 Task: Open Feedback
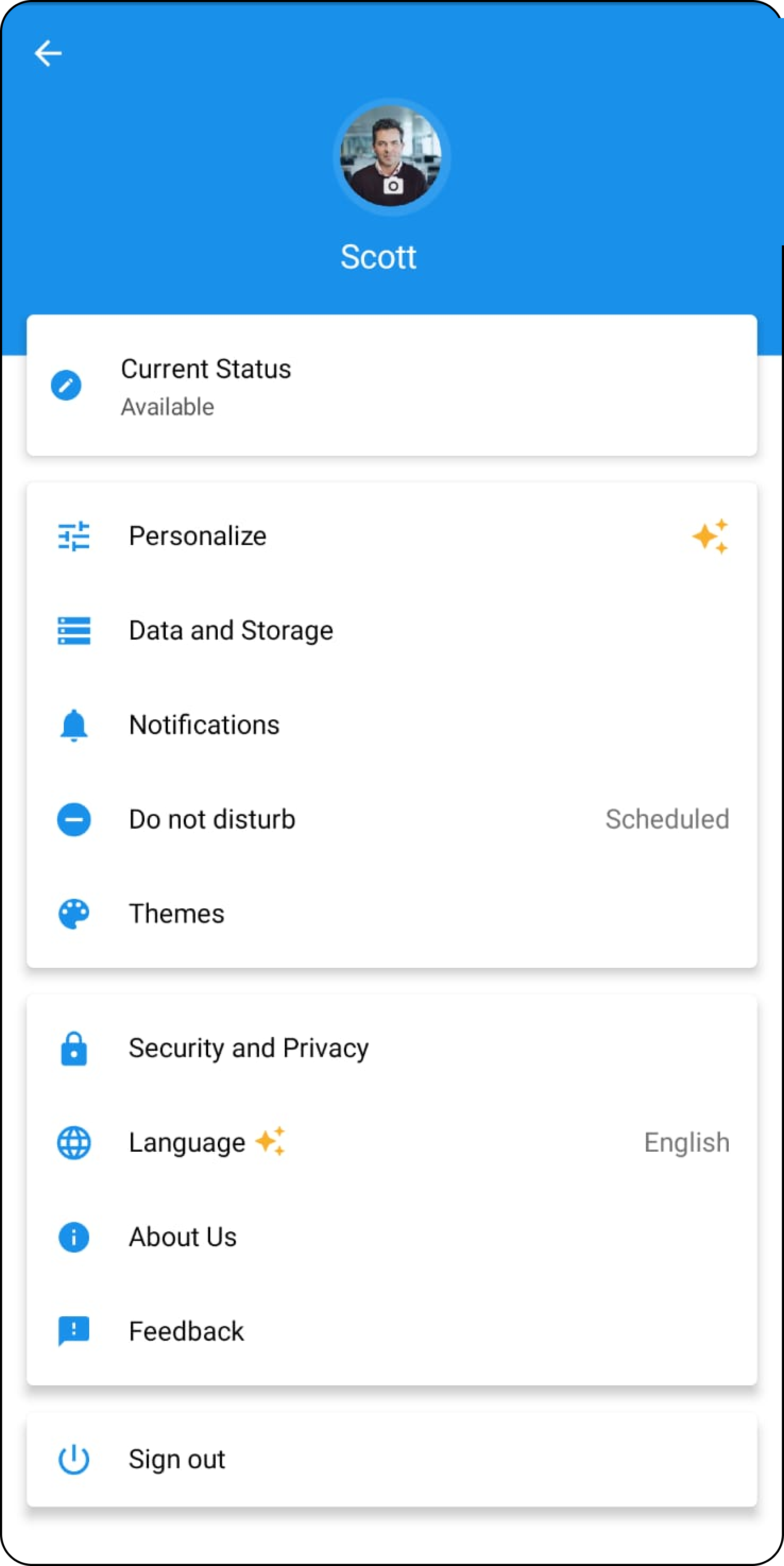(x=392, y=1331)
